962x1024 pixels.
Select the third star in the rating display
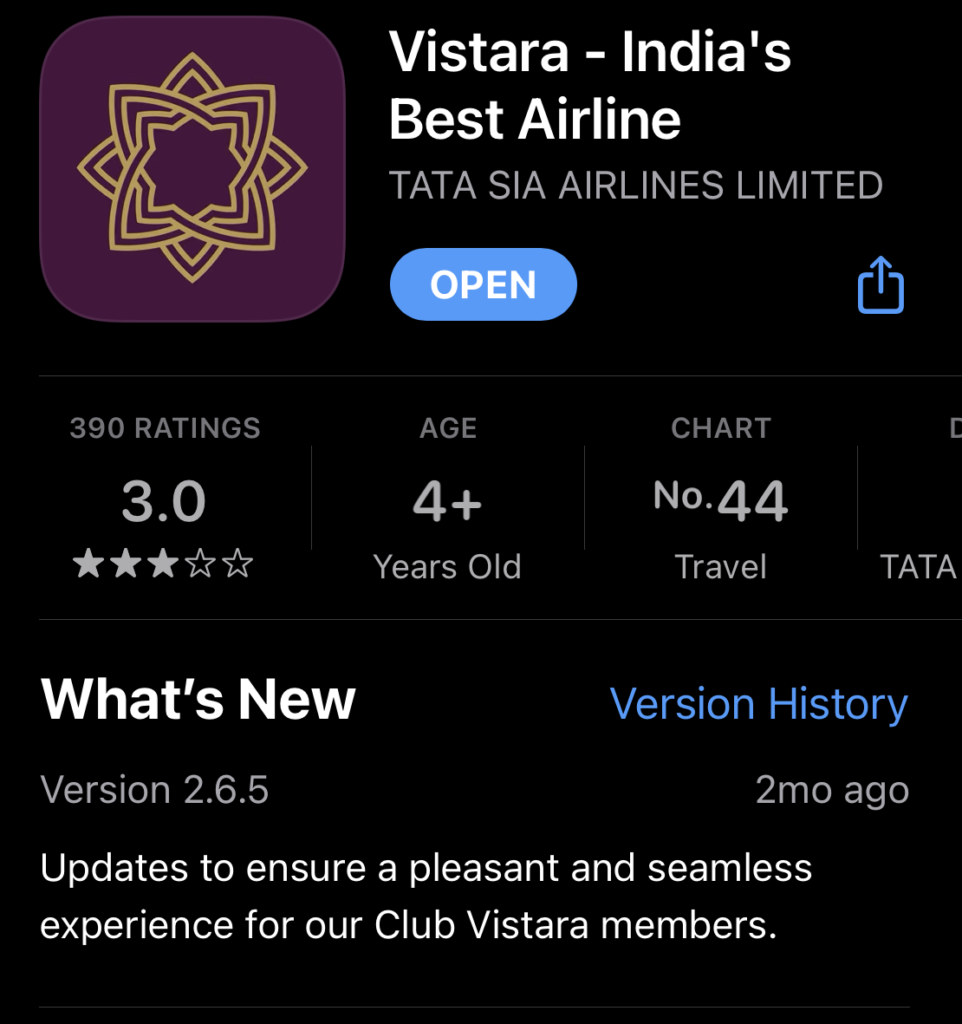(165, 562)
